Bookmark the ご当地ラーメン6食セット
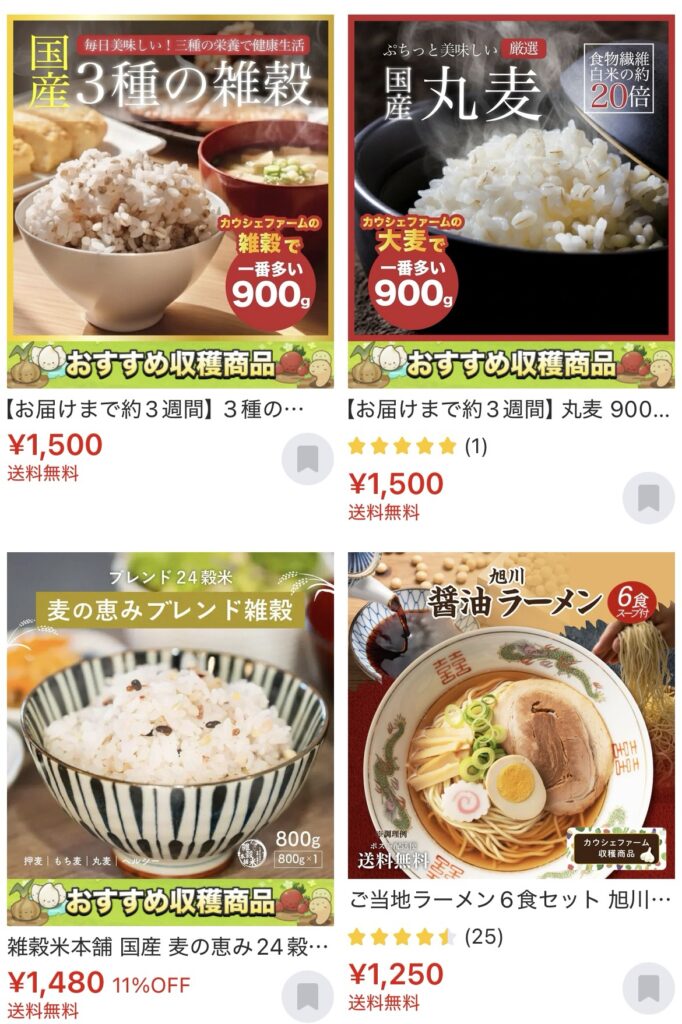The image size is (682, 1024). click(648, 988)
